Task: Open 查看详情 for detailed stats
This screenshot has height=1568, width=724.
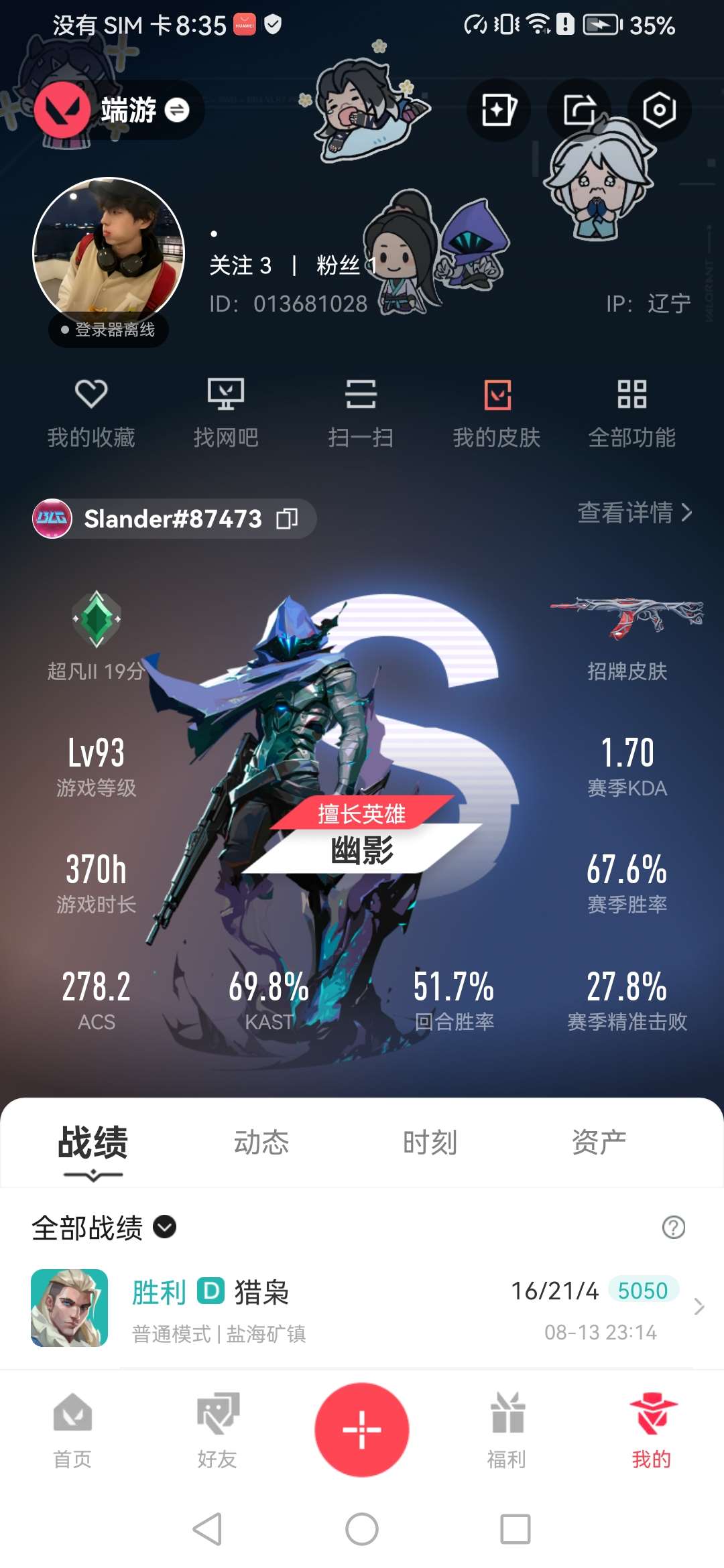Action: 634,513
